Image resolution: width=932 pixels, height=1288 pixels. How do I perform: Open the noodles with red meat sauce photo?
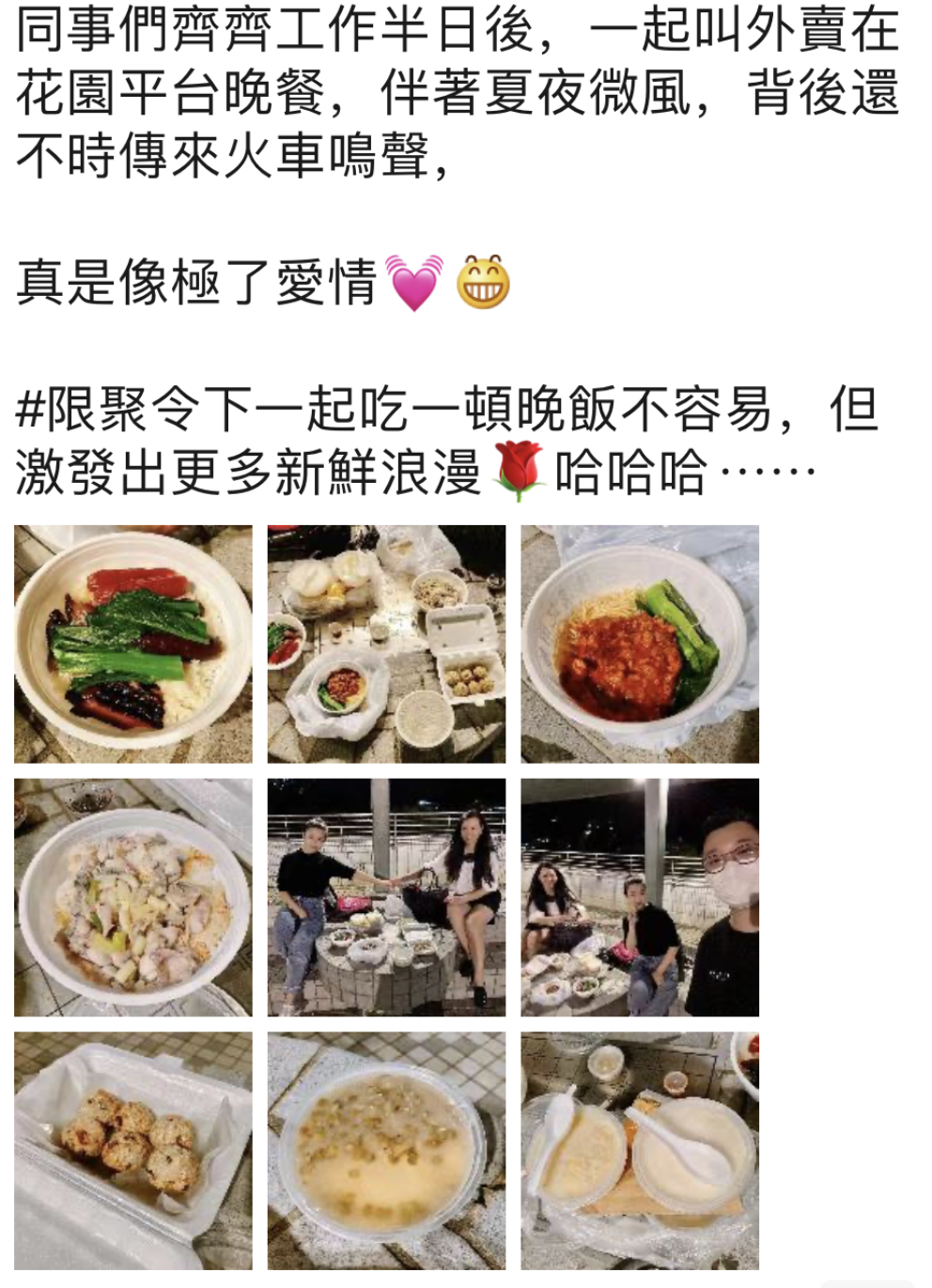tap(640, 644)
